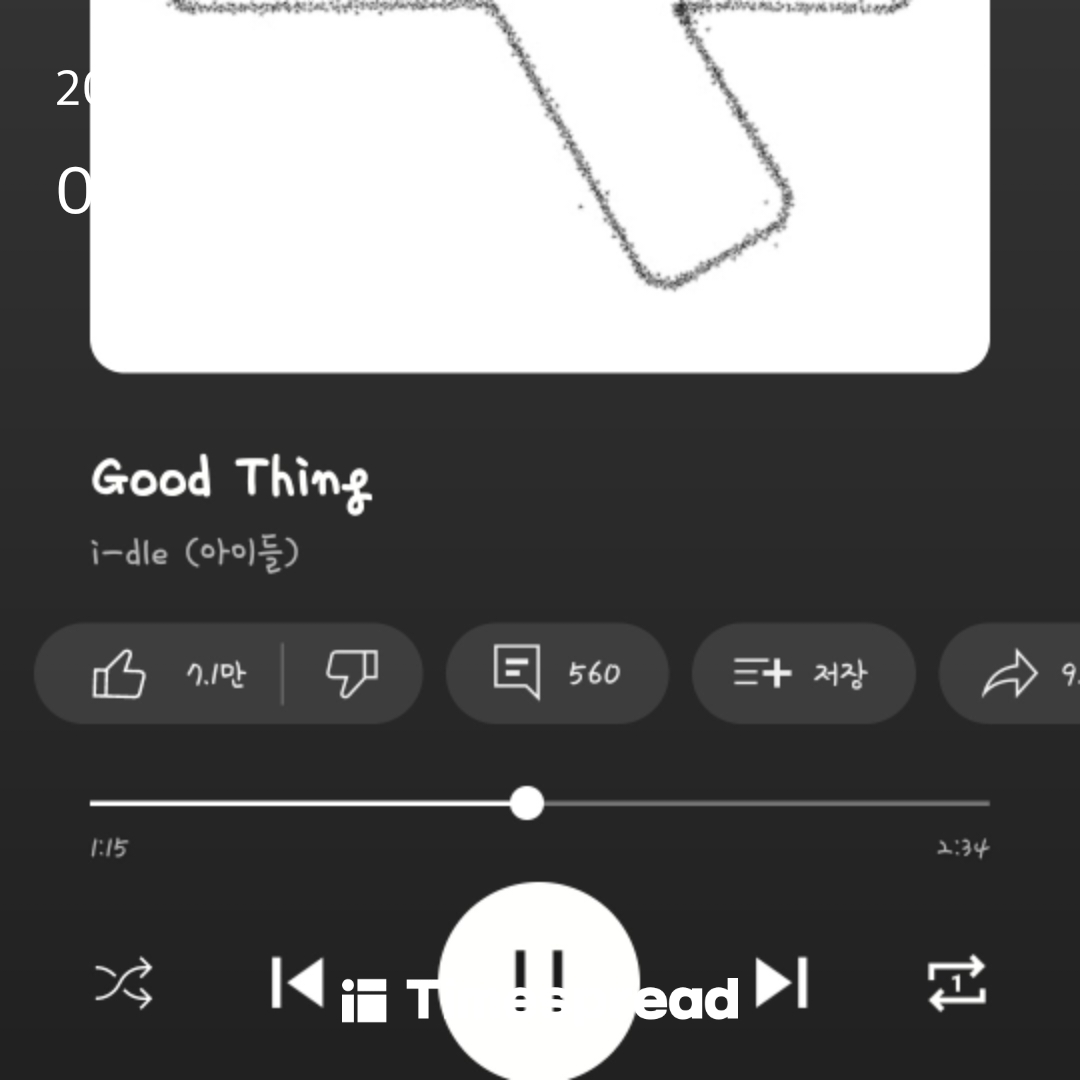Share this track
The height and width of the screenshot is (1080, 1080).
(1012, 674)
